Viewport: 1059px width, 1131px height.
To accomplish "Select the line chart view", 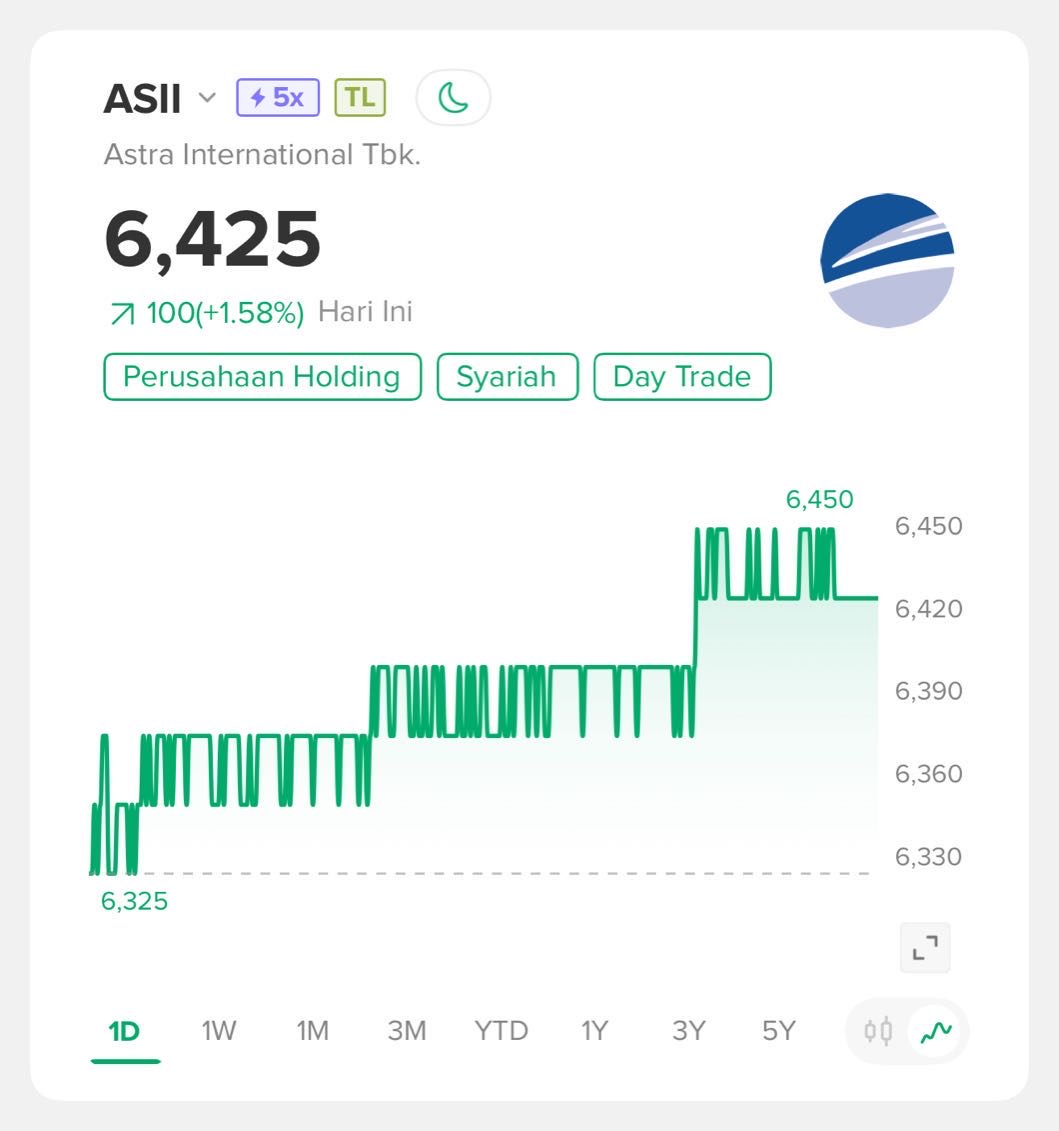I will [x=937, y=1031].
